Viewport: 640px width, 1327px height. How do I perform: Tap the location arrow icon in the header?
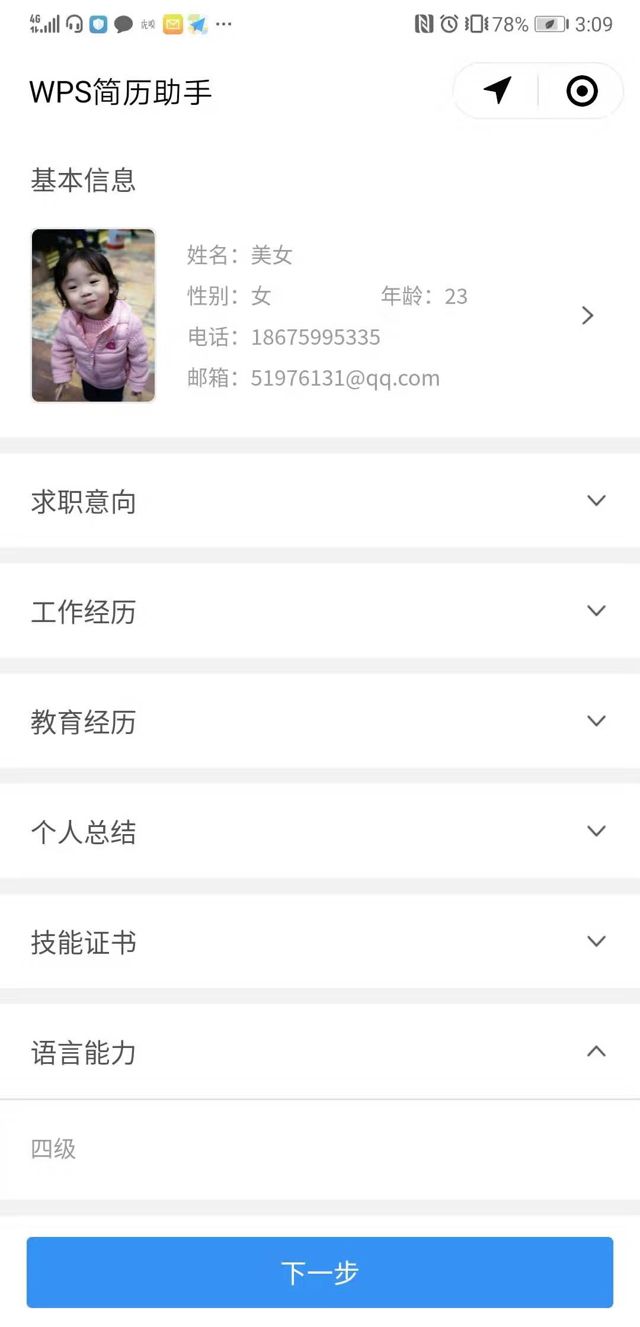(x=497, y=91)
